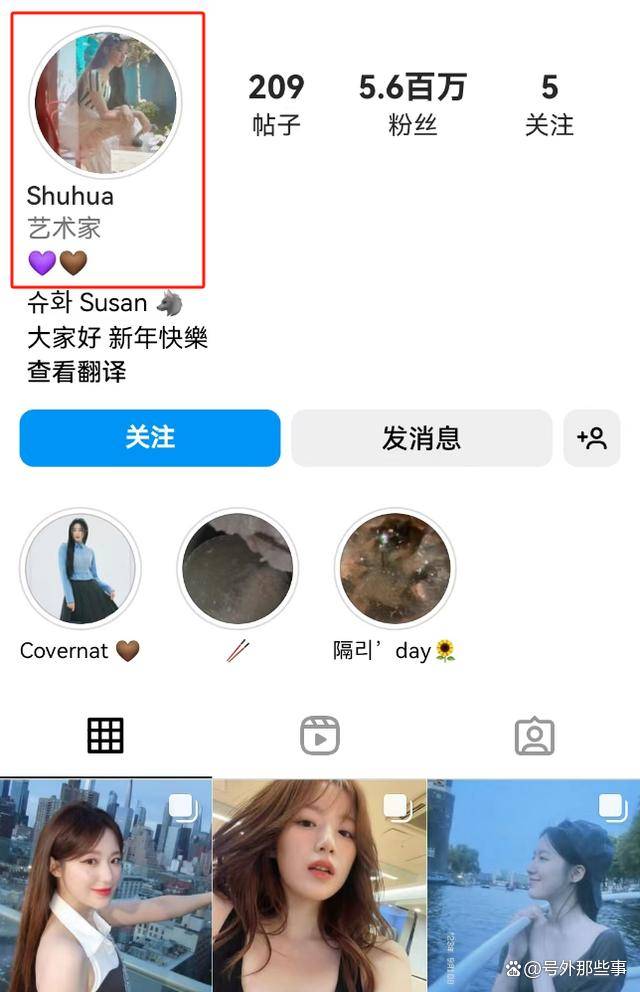
Task: Switch to the posts grid tab
Action: point(105,736)
